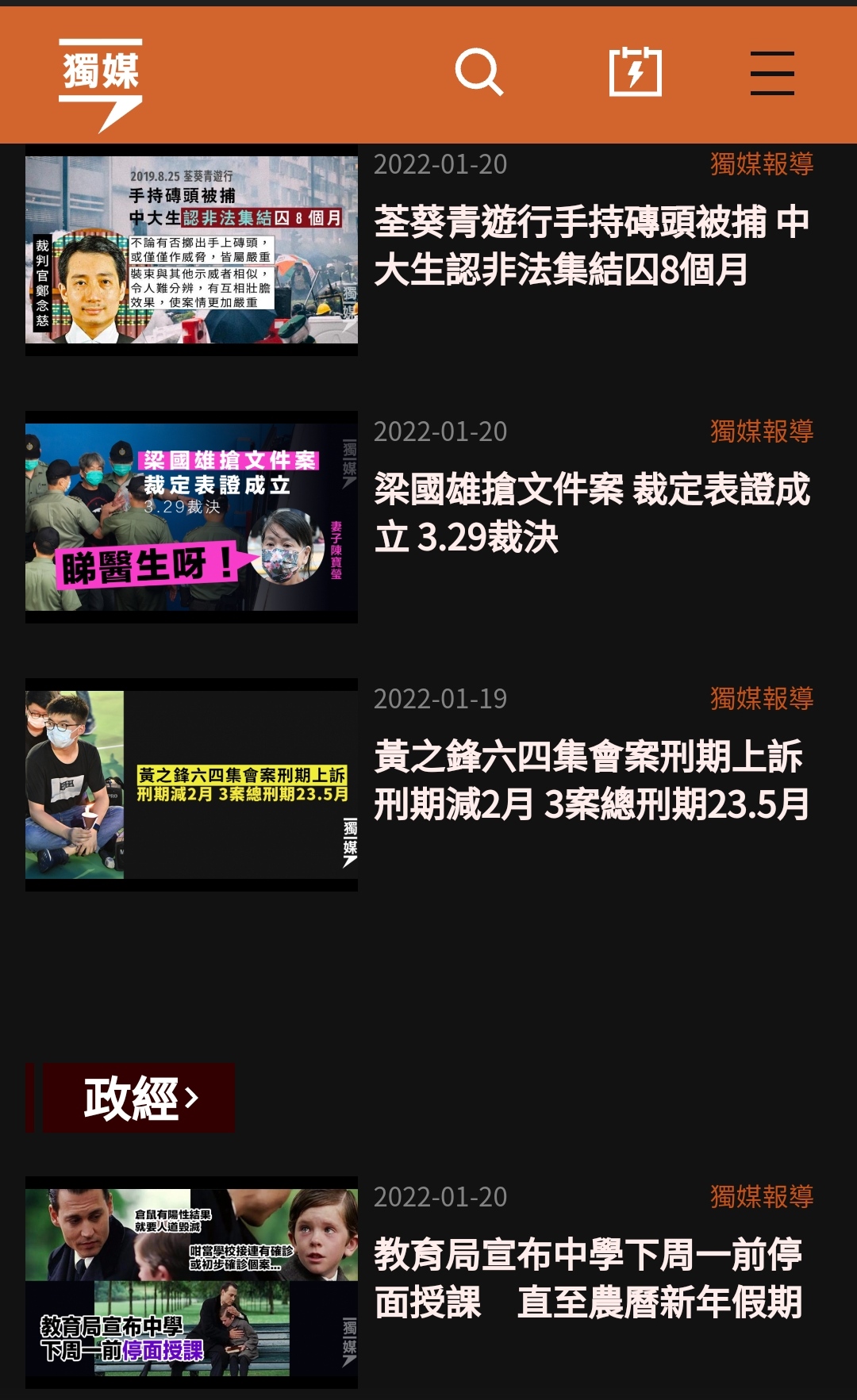Open the hamburger menu
Image resolution: width=857 pixels, height=1400 pixels.
(x=772, y=73)
